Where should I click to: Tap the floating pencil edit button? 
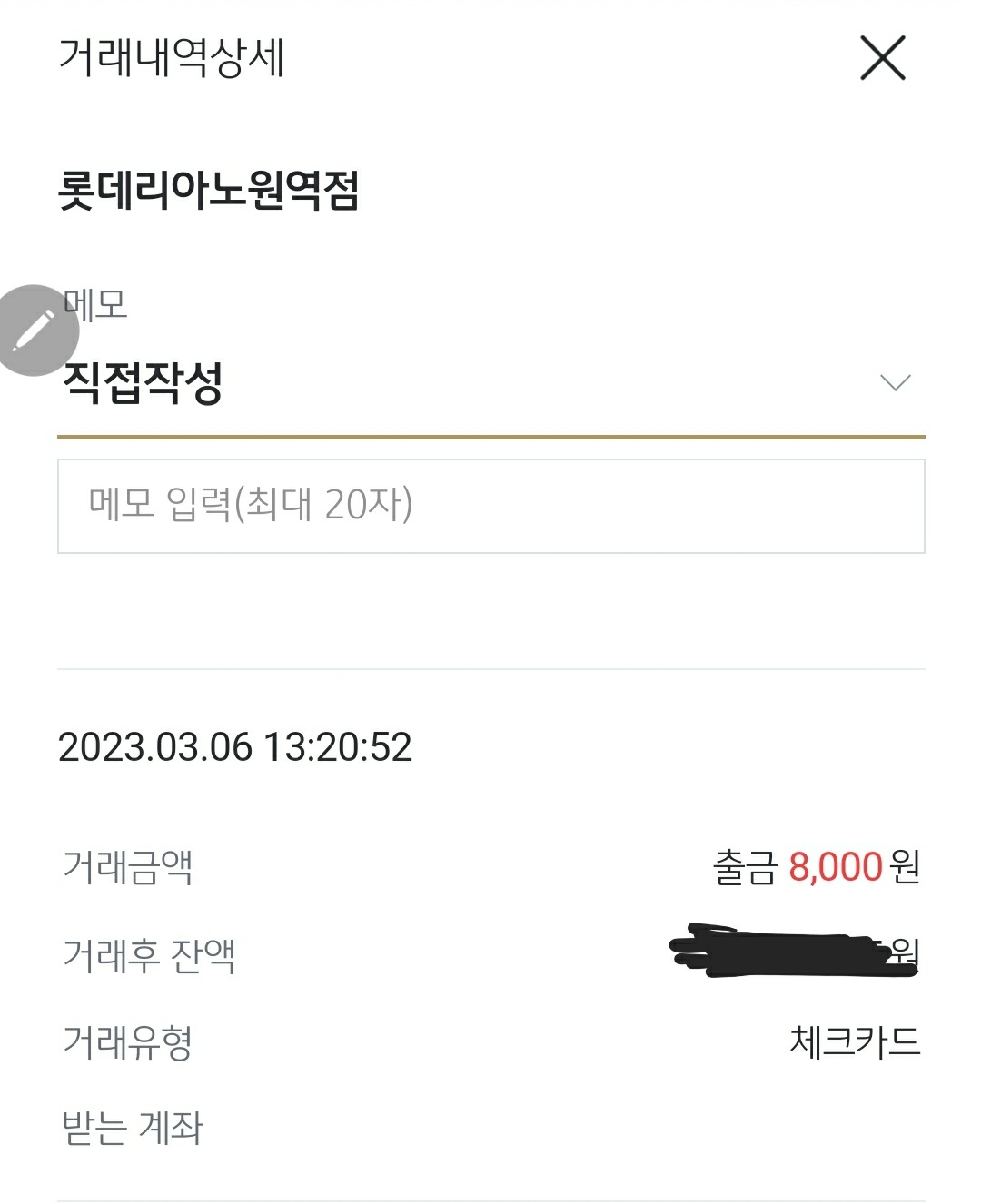tap(35, 331)
